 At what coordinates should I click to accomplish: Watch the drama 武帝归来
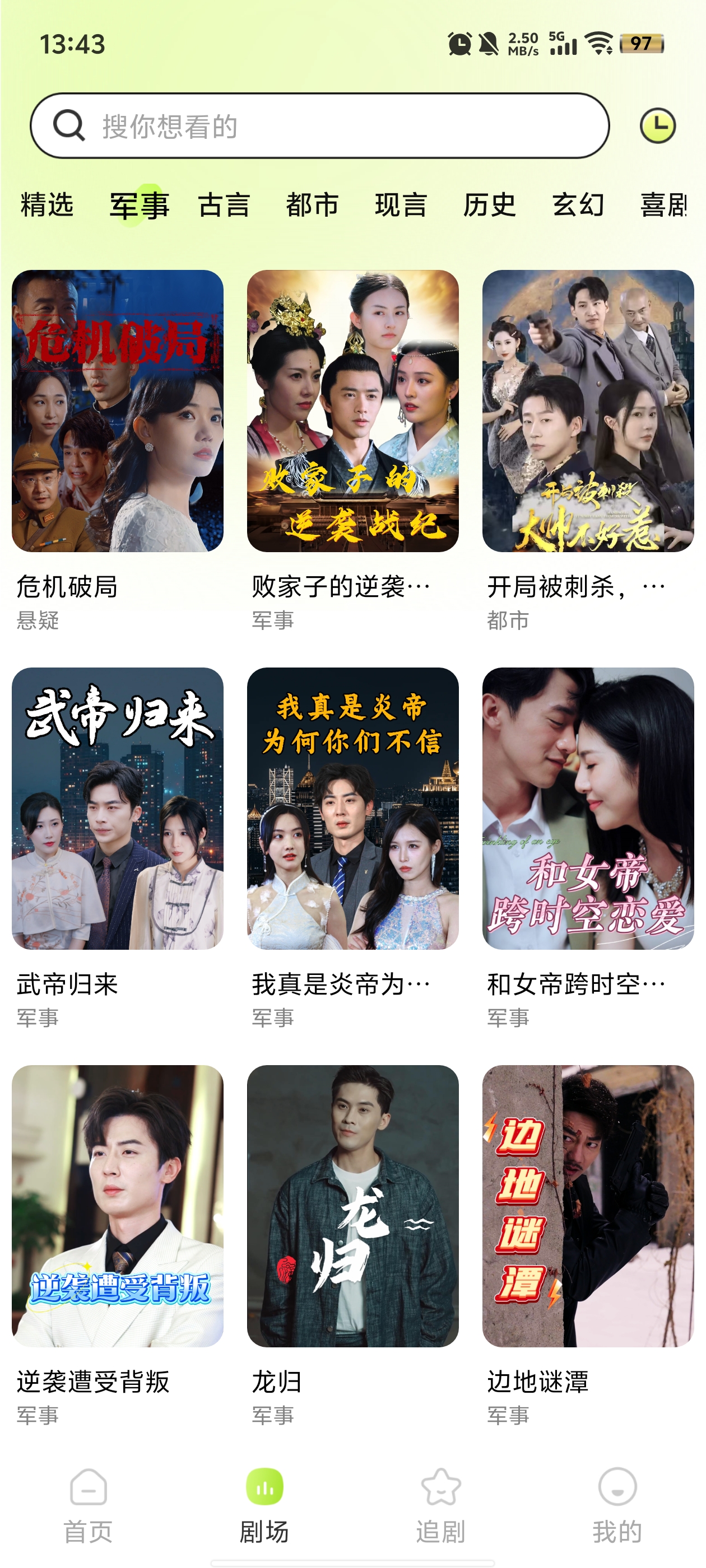click(118, 808)
